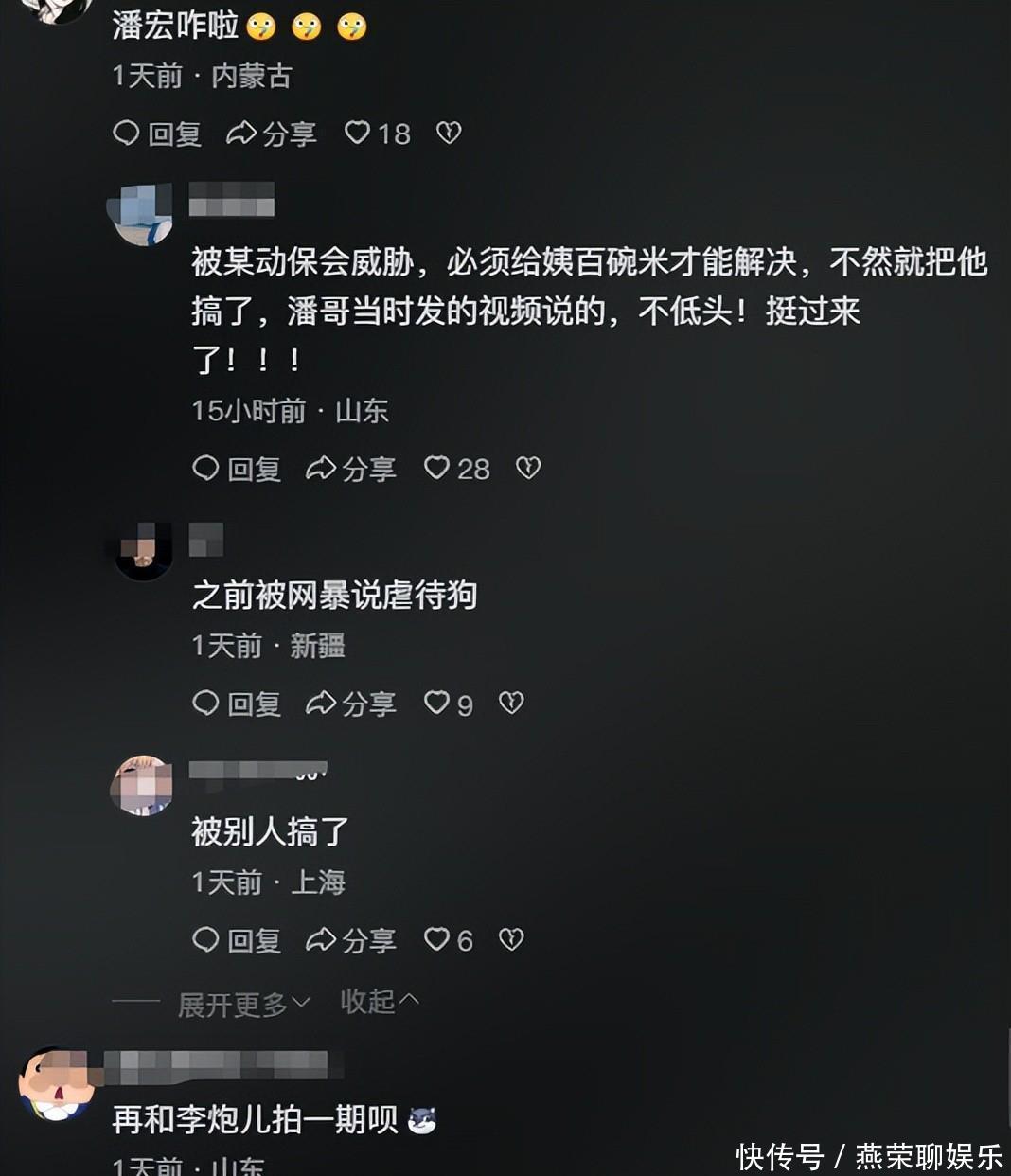This screenshot has height=1176, width=1011.
Task: Reply to the 被别人搞了 comment
Action: (x=237, y=939)
